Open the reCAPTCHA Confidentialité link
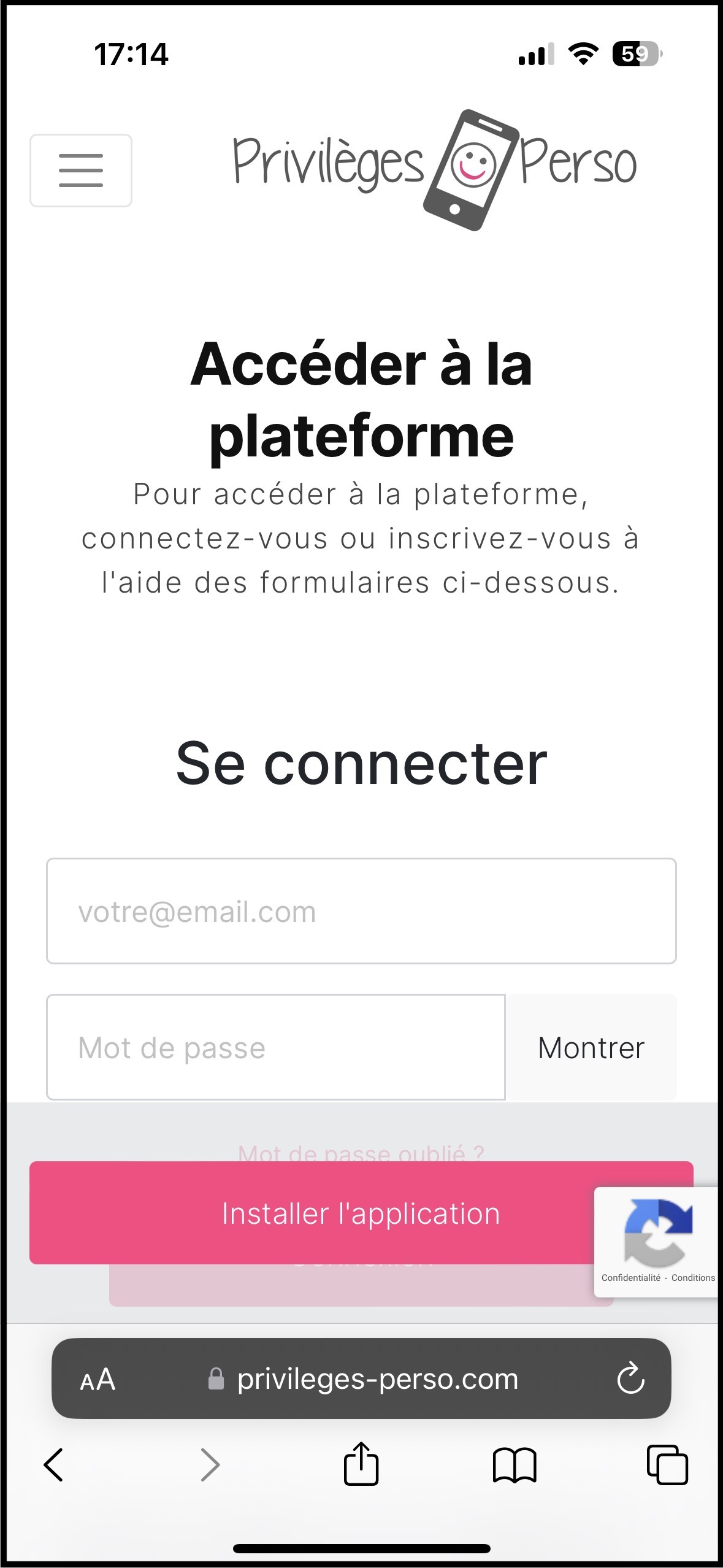Image resolution: width=723 pixels, height=1568 pixels. 630,1278
